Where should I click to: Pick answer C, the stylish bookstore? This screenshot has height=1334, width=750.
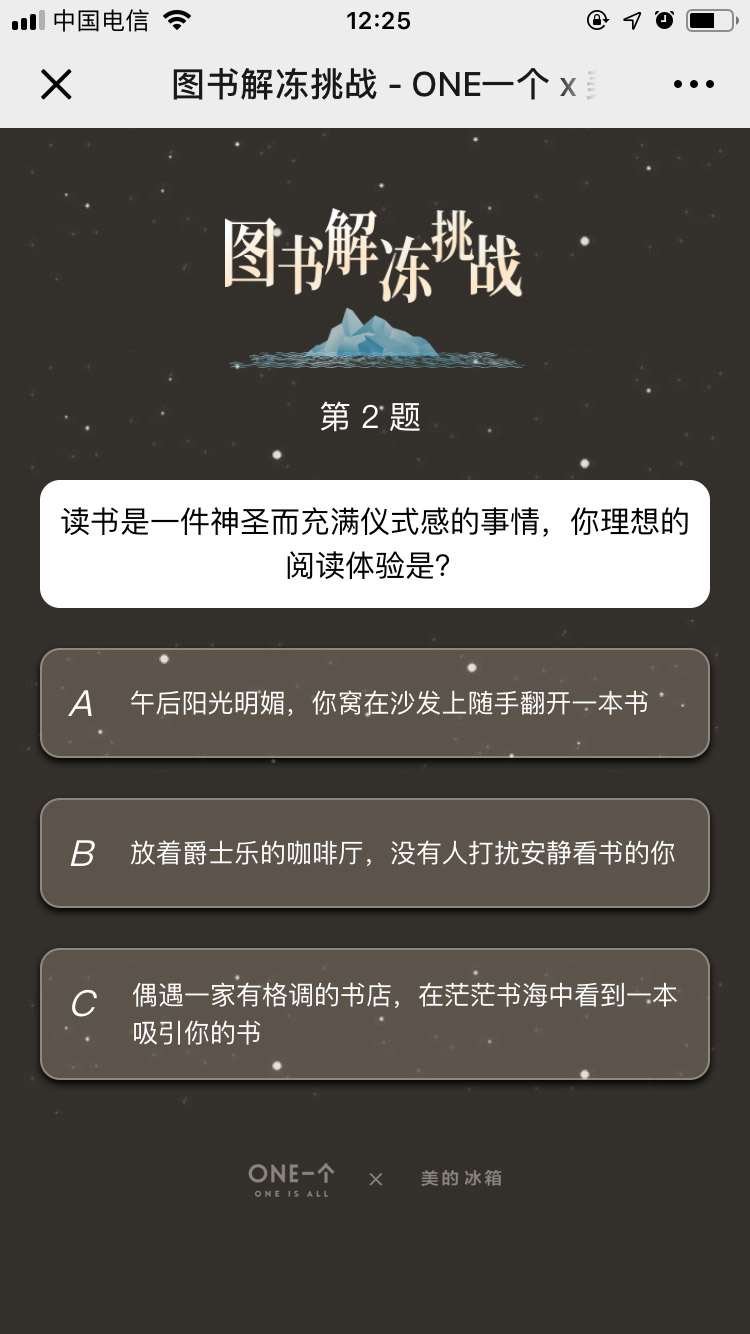pos(374,1013)
